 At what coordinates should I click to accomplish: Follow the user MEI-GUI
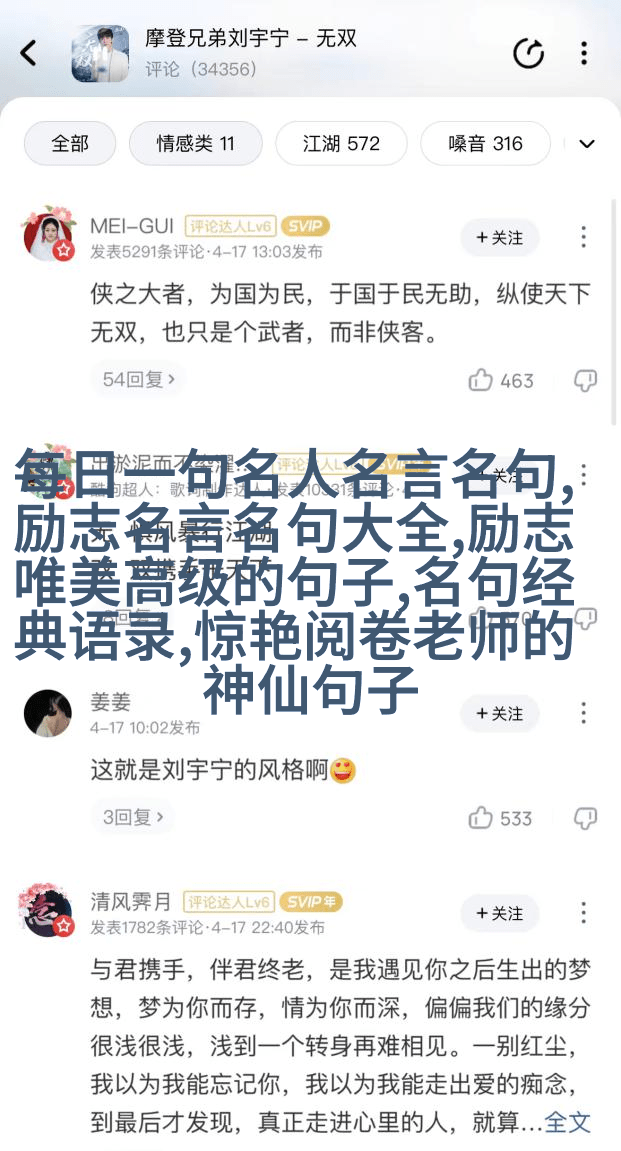[499, 237]
